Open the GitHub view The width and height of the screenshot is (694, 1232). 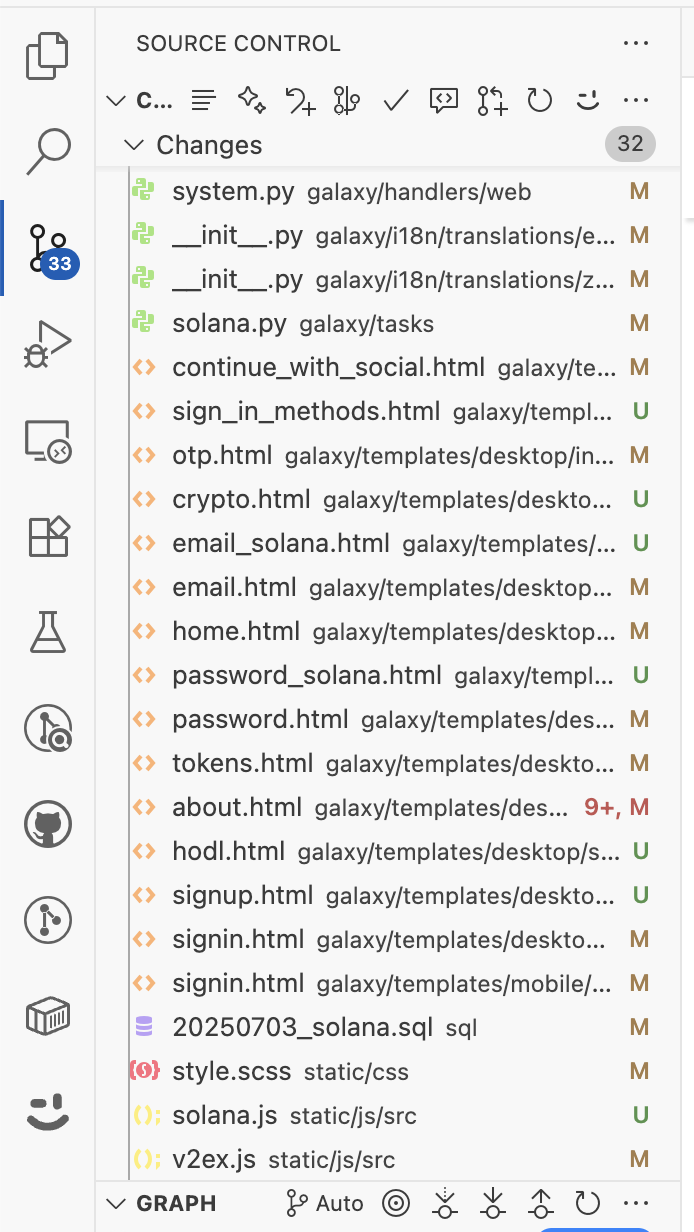(47, 826)
